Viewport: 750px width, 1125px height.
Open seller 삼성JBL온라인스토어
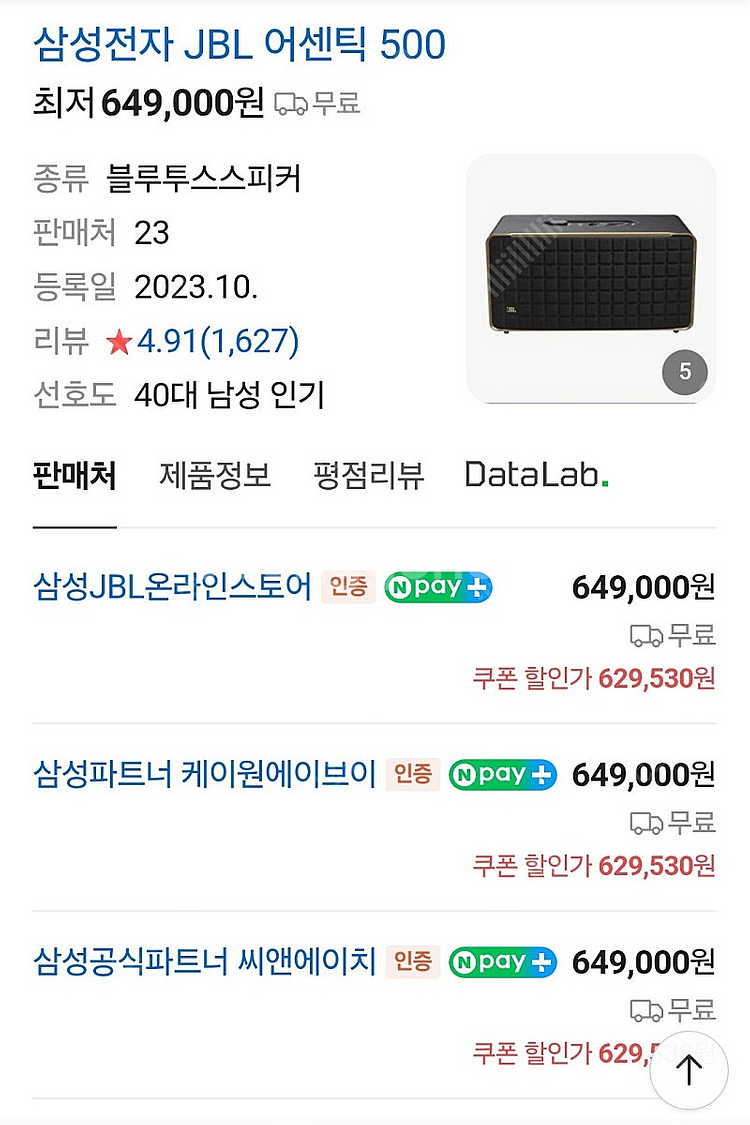172,586
